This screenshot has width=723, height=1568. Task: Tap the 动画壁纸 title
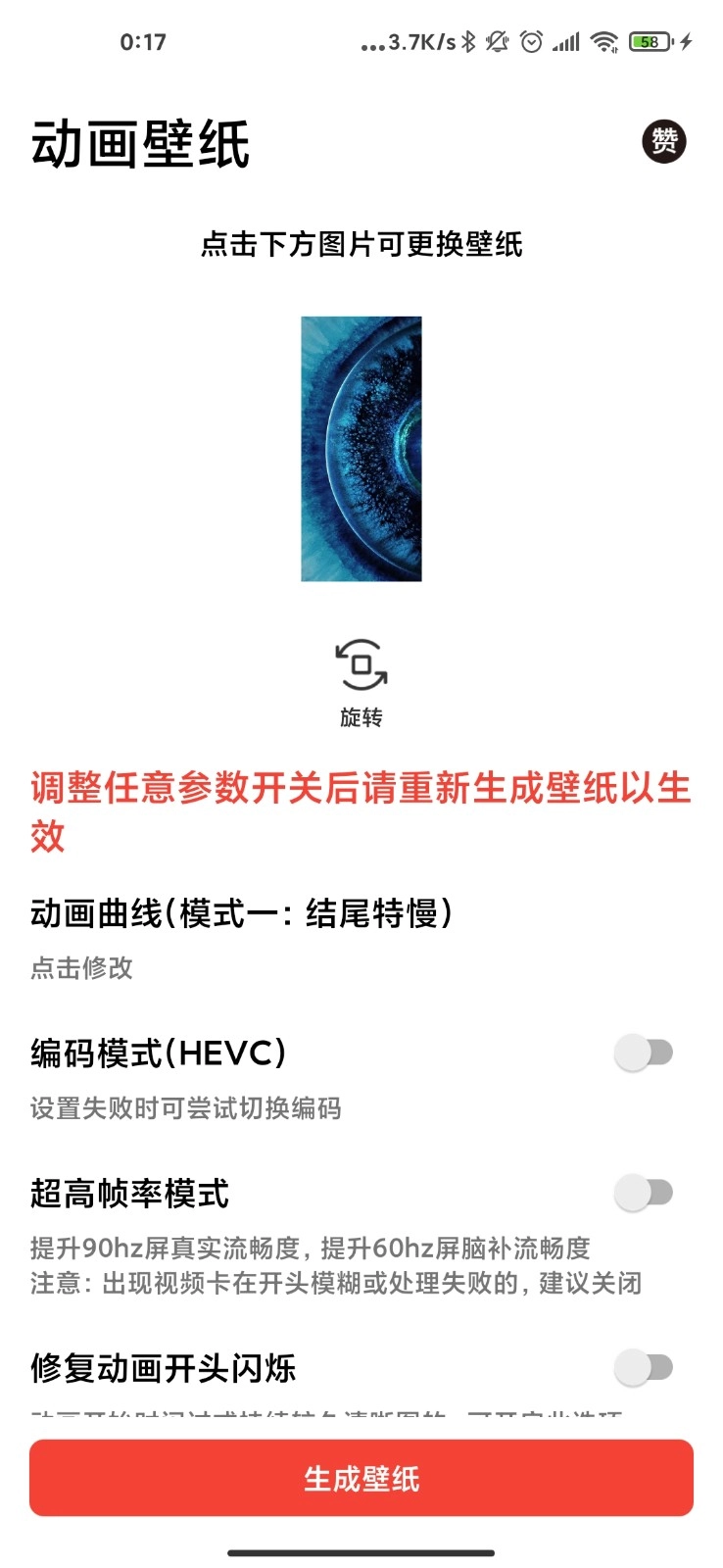142,140
